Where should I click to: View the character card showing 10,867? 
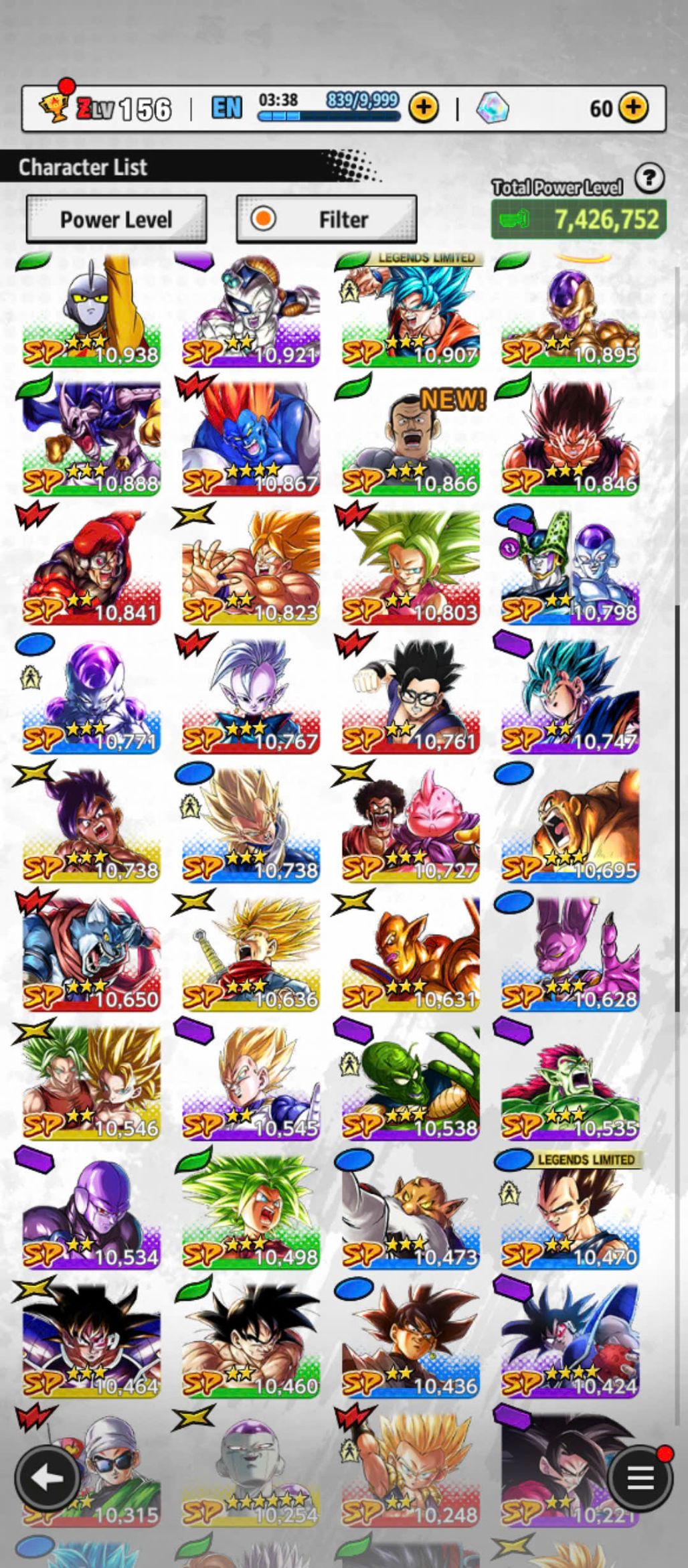(251, 439)
